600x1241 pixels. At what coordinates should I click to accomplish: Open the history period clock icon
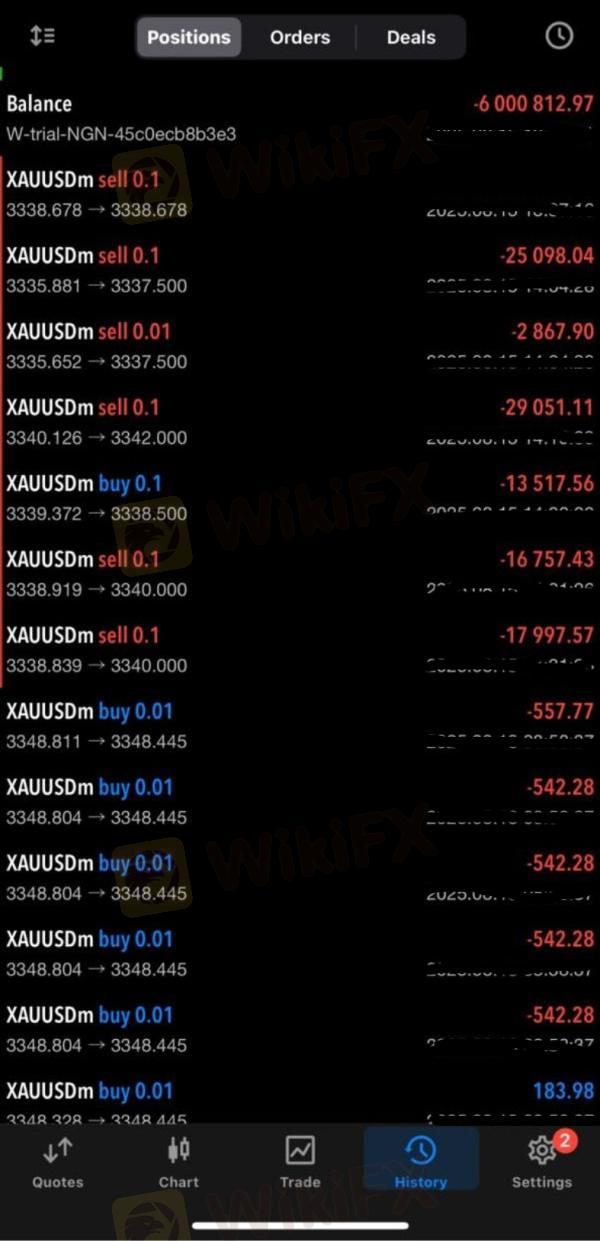tap(559, 36)
